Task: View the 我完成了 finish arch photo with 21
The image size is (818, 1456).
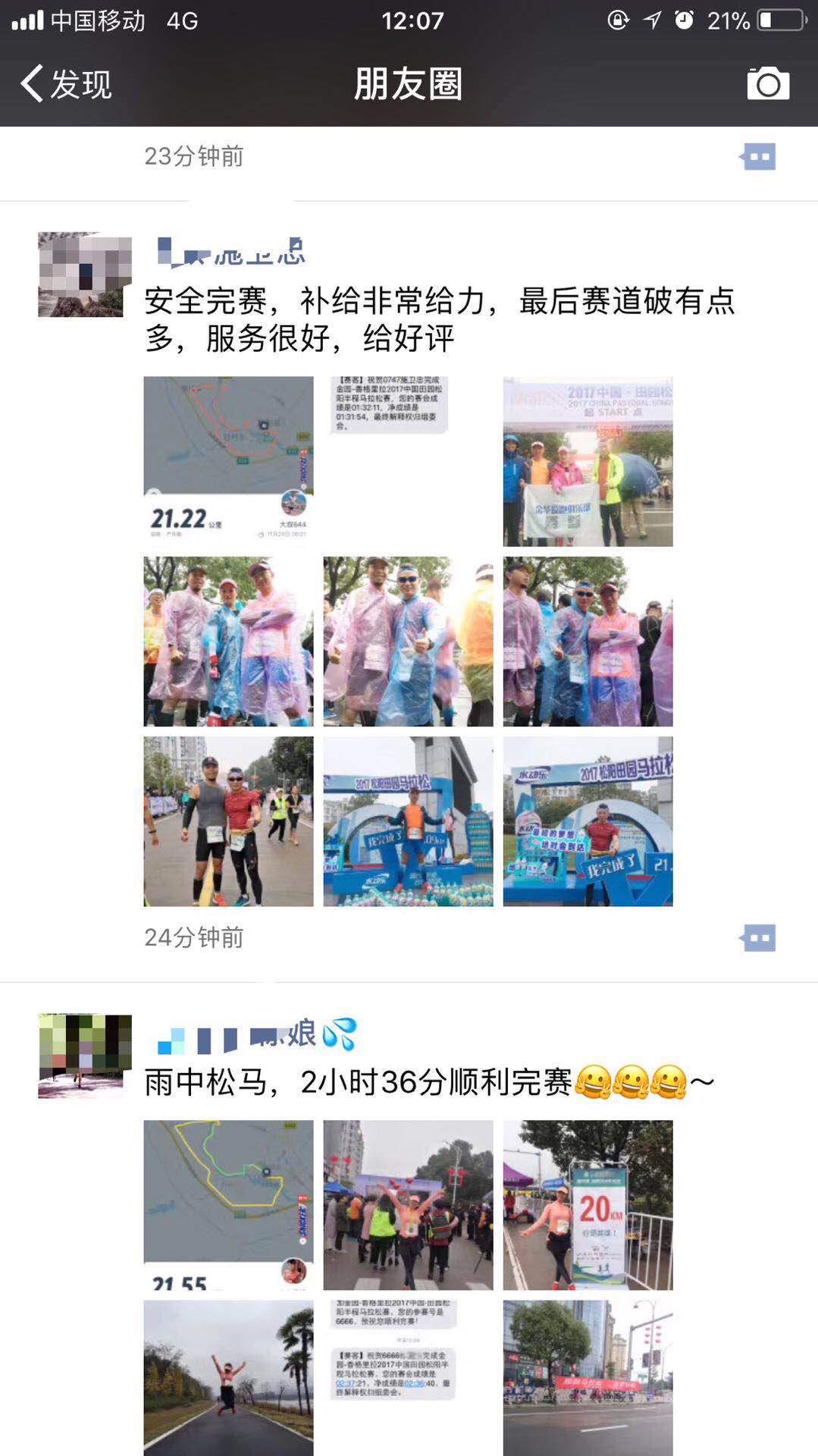Action: coord(588,821)
